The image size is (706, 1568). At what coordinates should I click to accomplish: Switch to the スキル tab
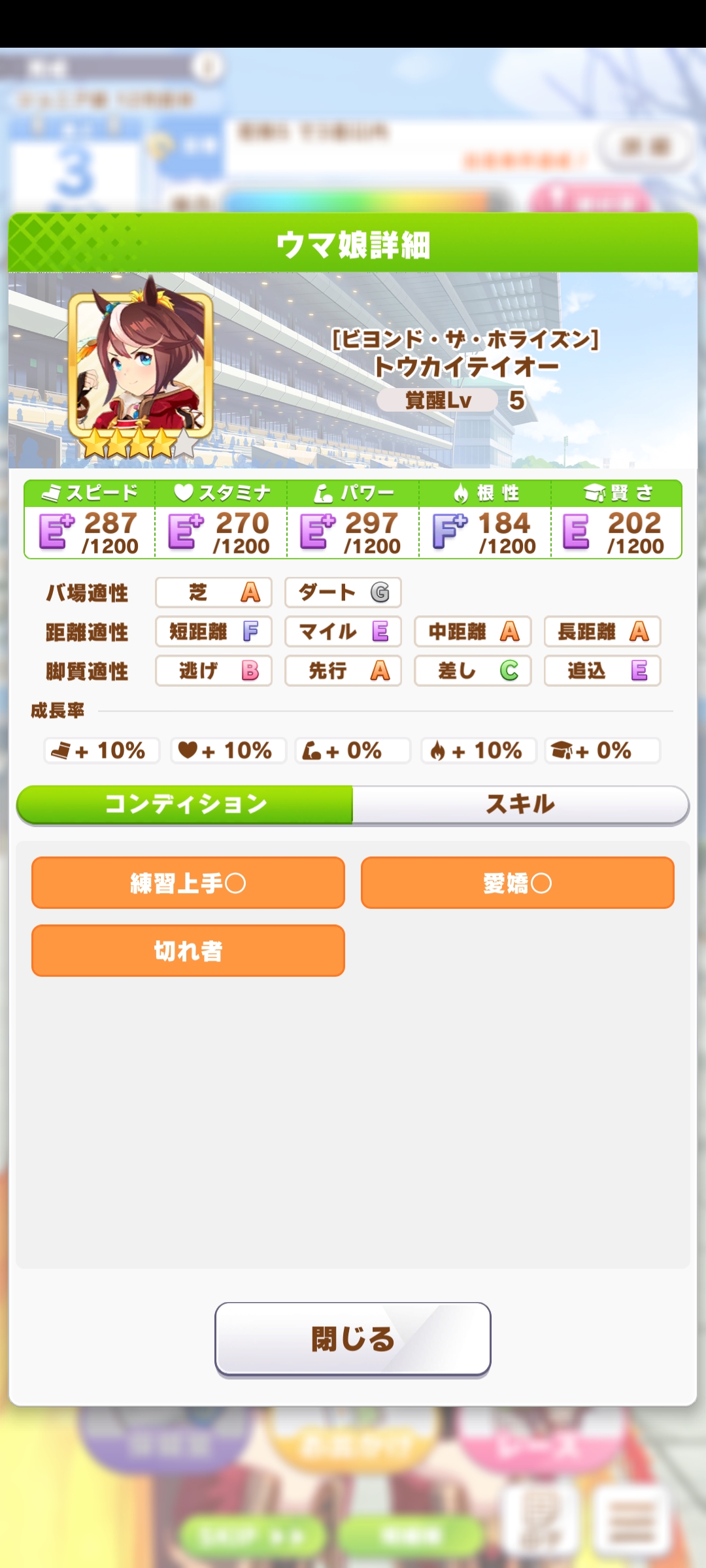pos(520,804)
